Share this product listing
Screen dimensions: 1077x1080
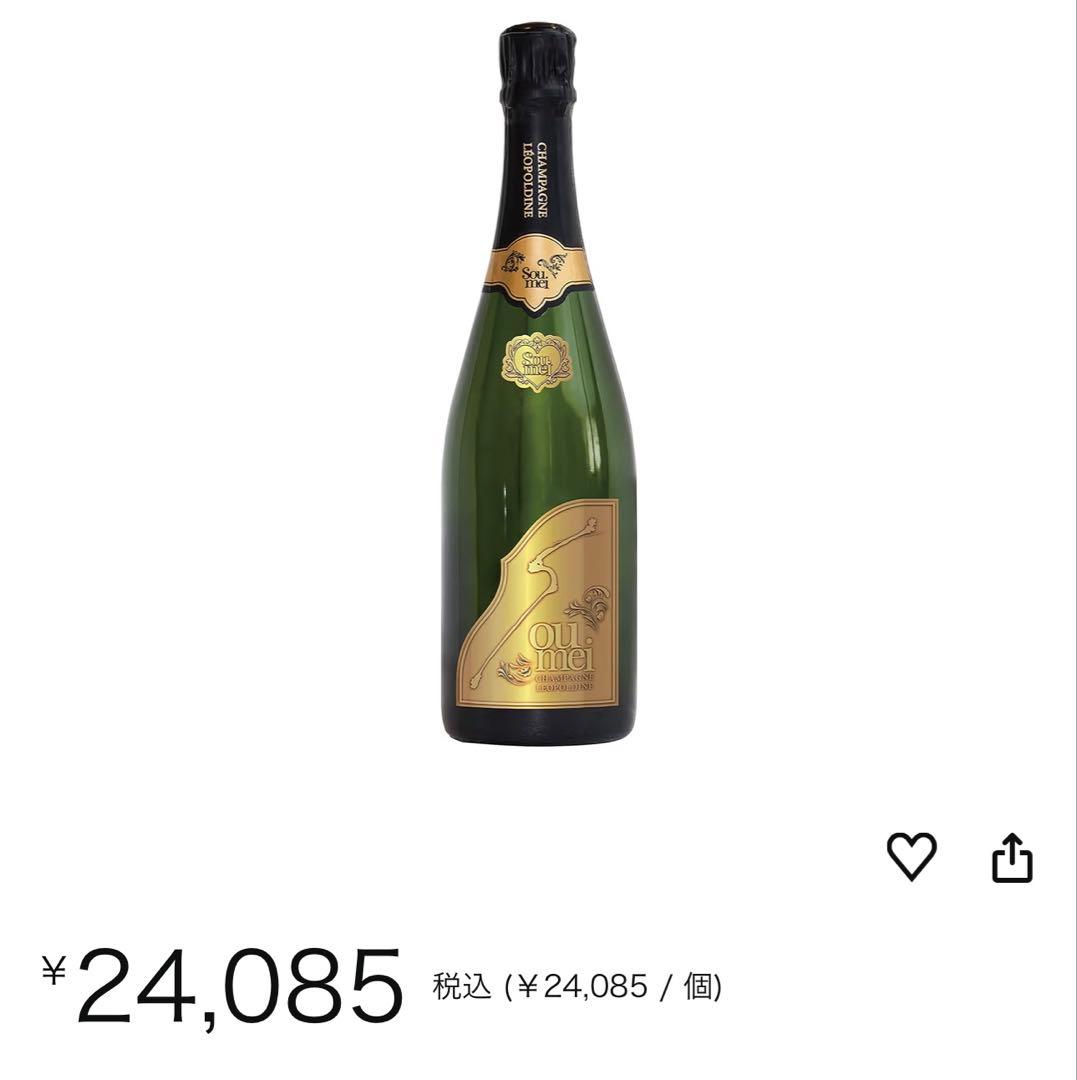point(1011,857)
